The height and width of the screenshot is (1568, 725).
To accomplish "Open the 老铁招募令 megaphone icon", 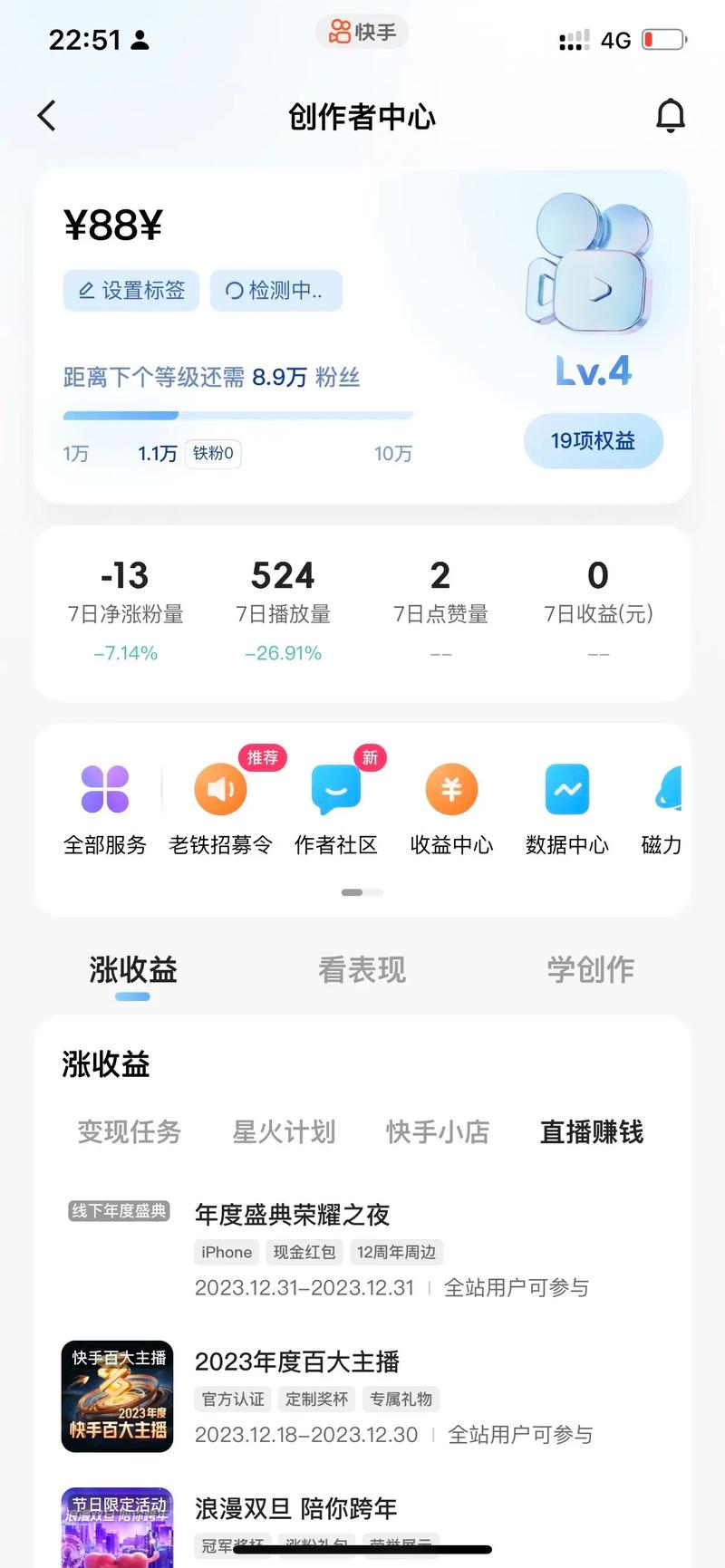I will (x=220, y=788).
